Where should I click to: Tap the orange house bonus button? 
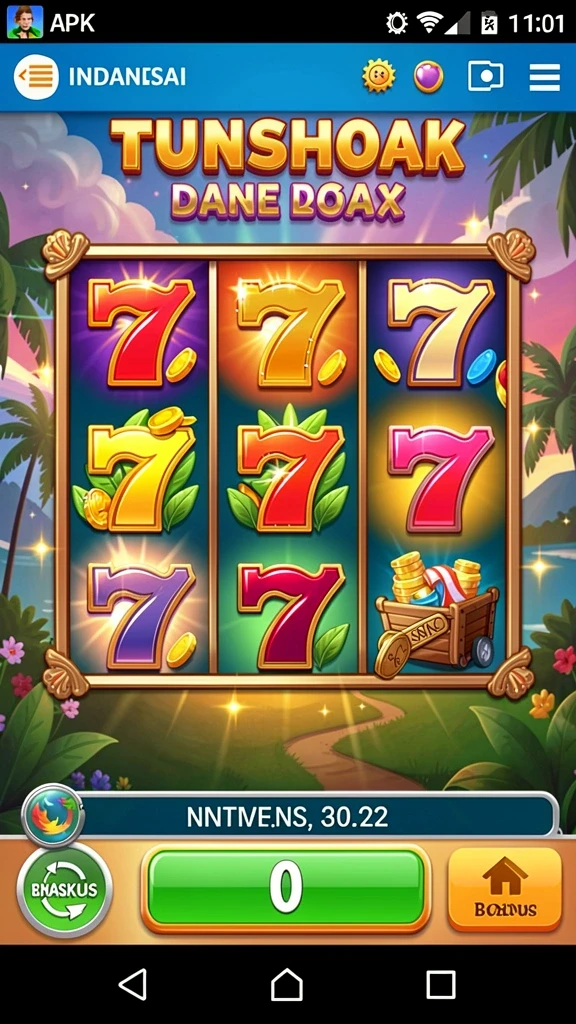505,889
